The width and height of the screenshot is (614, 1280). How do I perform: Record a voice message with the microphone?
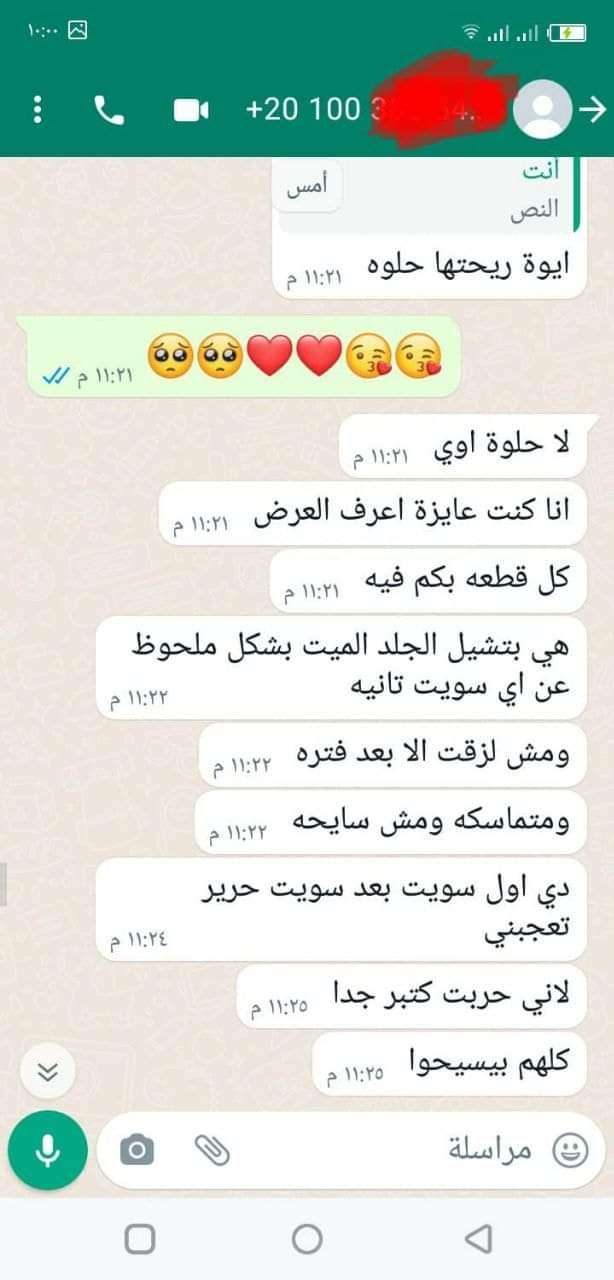coord(47,1150)
